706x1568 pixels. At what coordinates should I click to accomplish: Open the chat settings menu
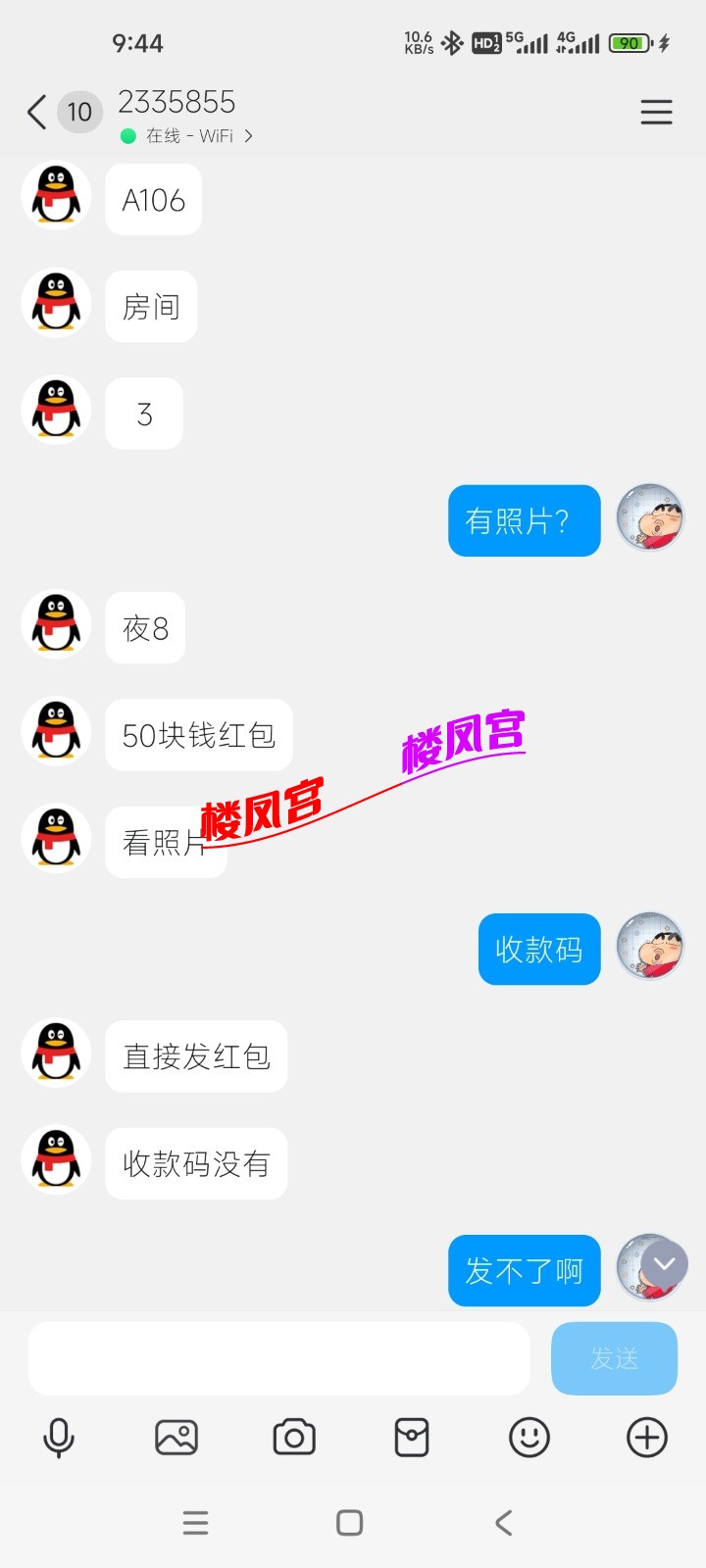[x=656, y=112]
